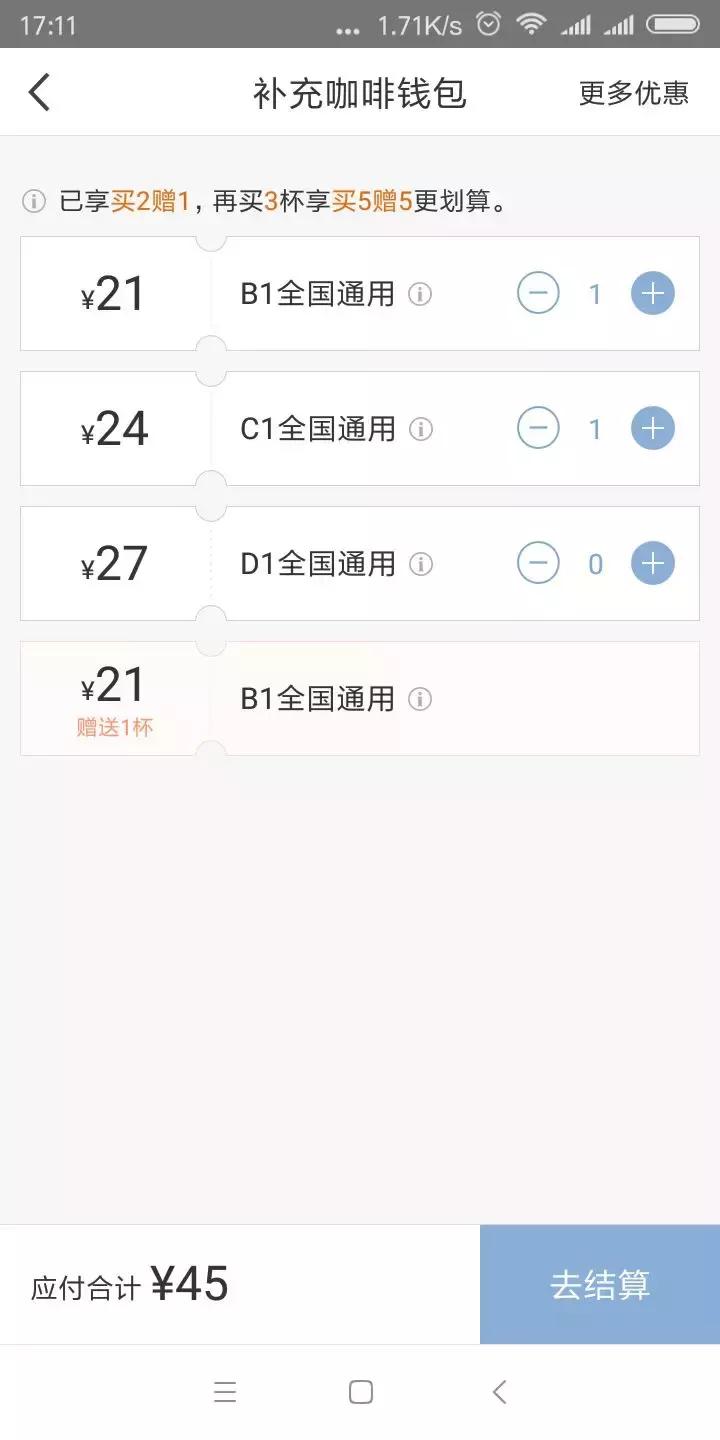Tap the plus button on the C1 row
This screenshot has height=1440, width=720.
(651, 428)
